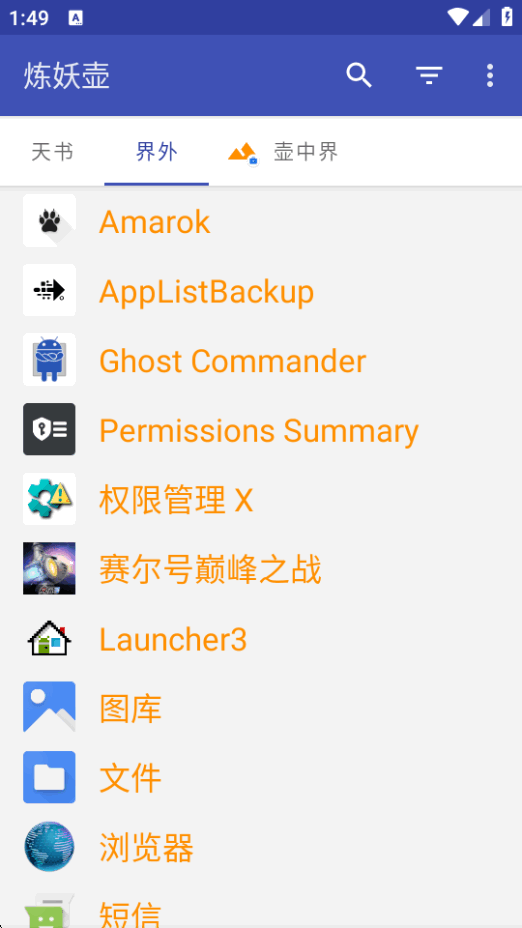
Task: Open the search icon in the app bar
Action: (359, 76)
